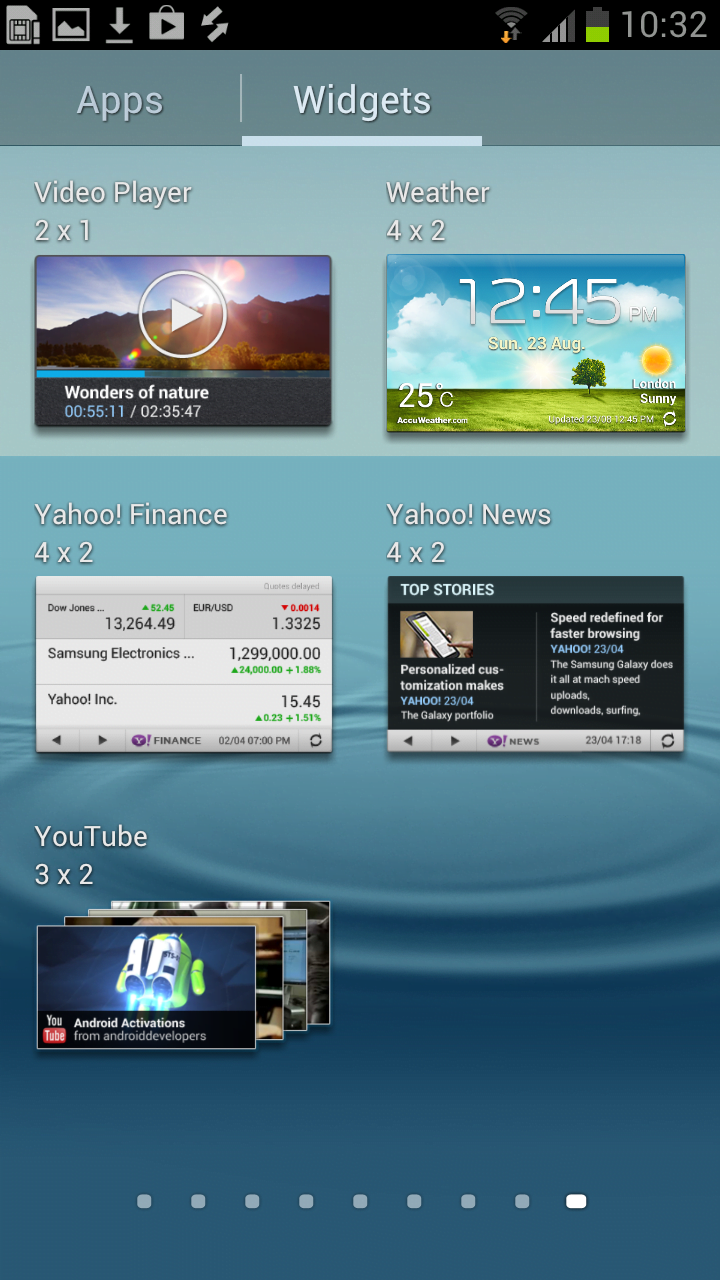Jump to the first page indicator dot
Viewport: 720px width, 1280px height.
click(144, 1201)
